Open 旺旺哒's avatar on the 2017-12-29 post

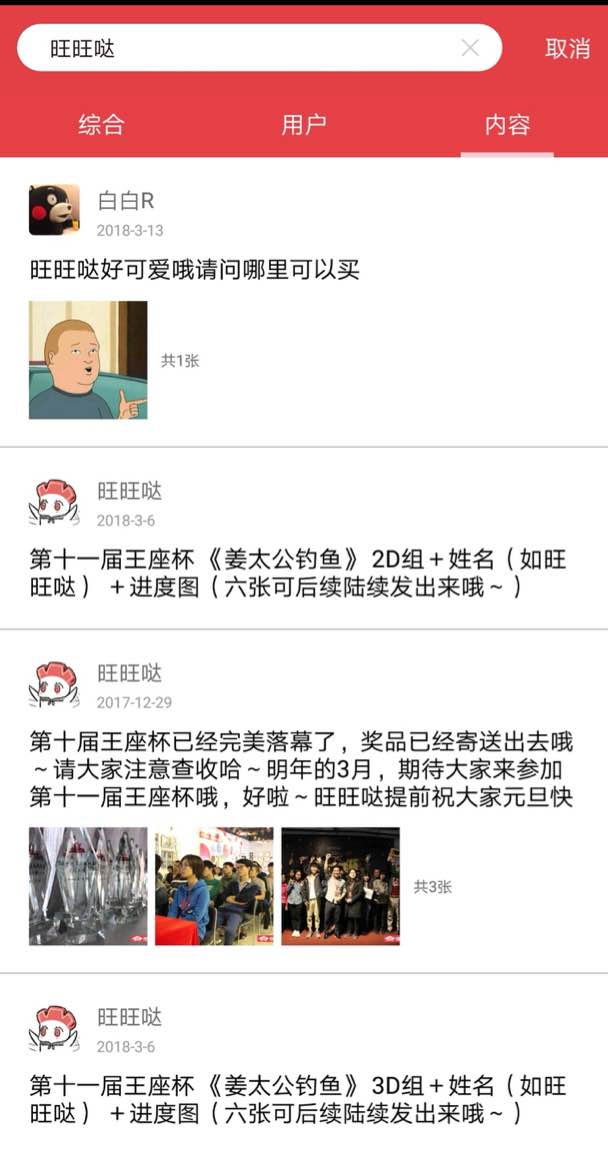click(54, 684)
